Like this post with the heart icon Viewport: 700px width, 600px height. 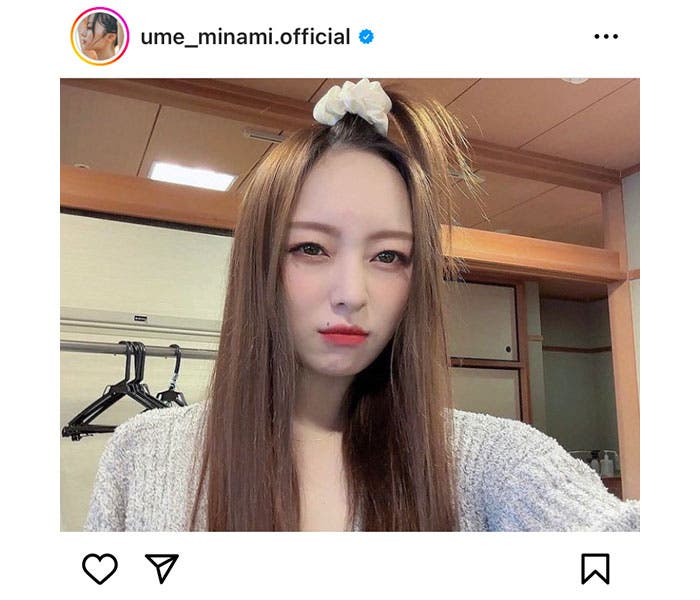(x=100, y=568)
